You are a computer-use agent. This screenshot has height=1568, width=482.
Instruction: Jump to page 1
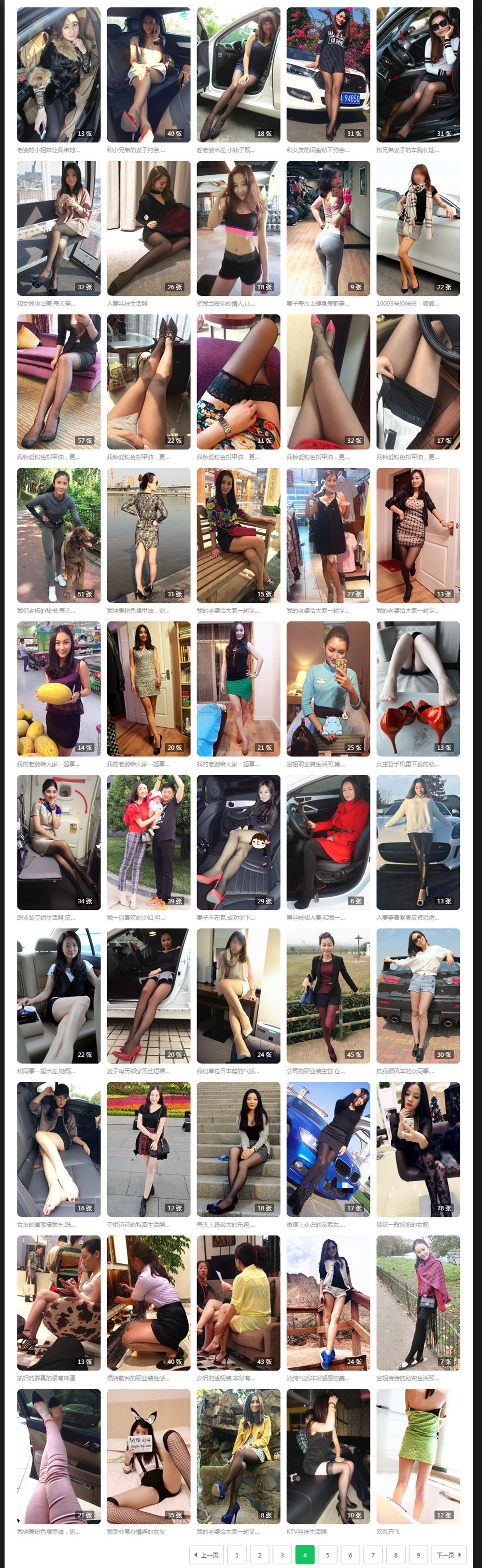pos(237,1554)
